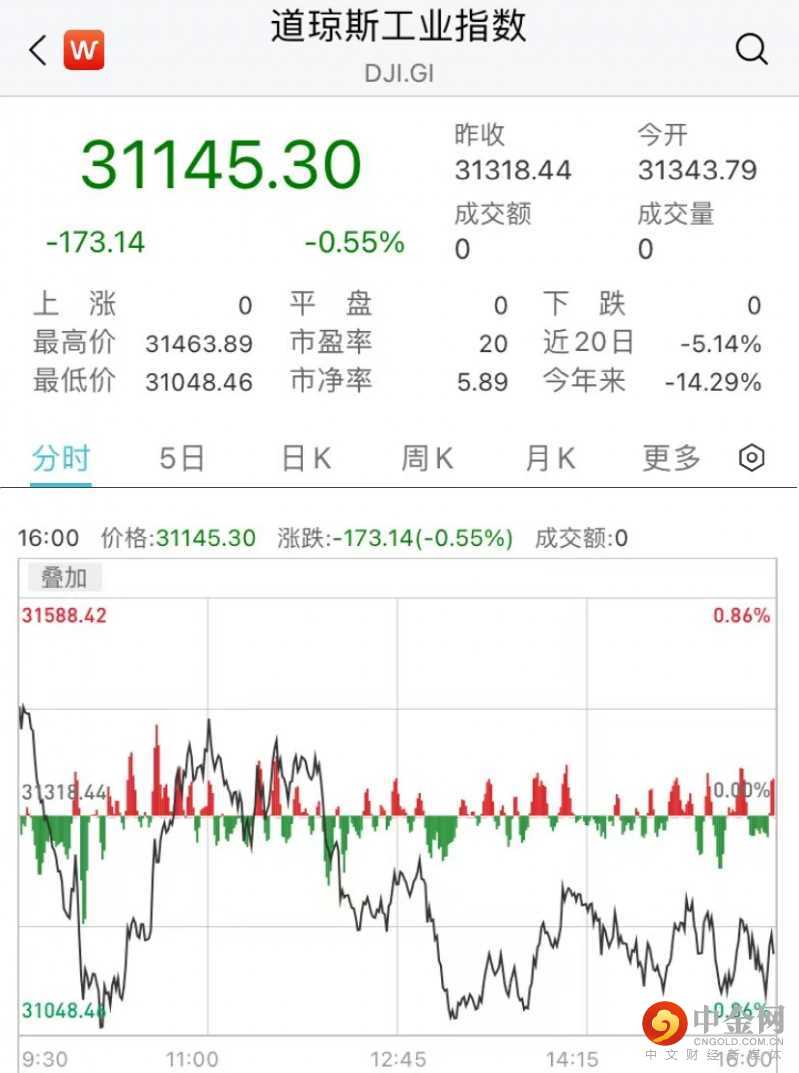Image resolution: width=799 pixels, height=1073 pixels.
Task: Go back using the top-left arrow
Action: pyautogui.click(x=38, y=50)
